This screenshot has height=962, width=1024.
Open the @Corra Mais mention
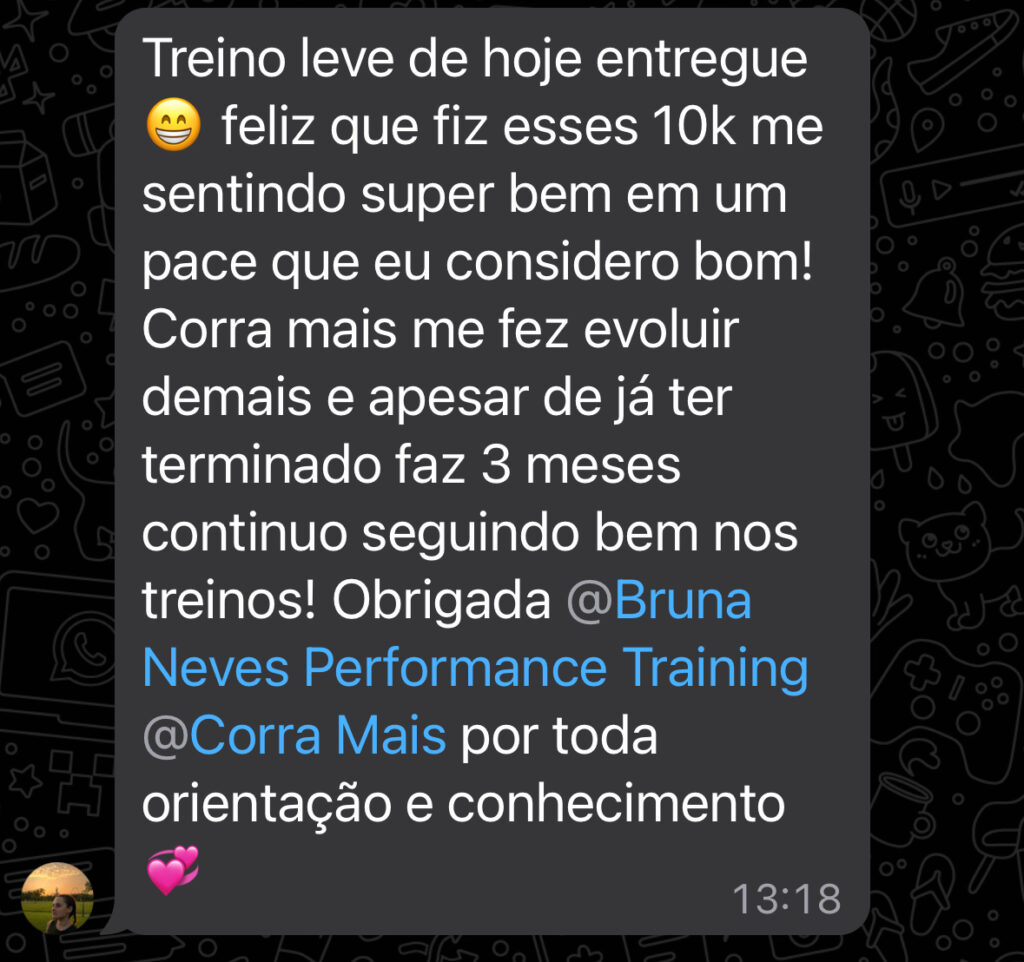[295, 736]
